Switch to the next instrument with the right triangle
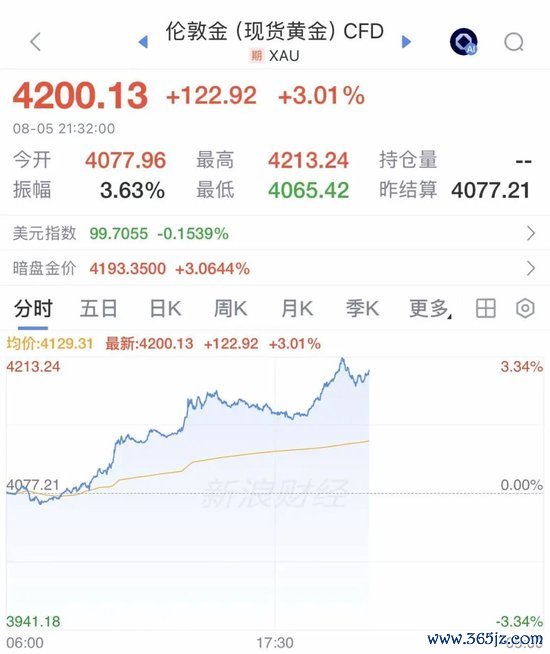 406,42
